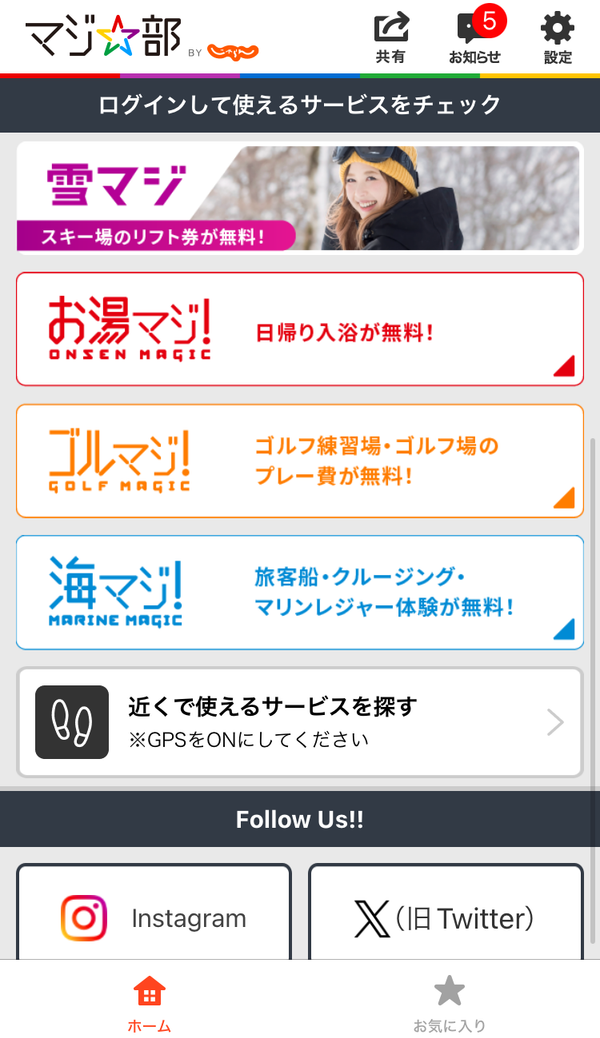
Task: Open the X (旧Twitter) button
Action: pyautogui.click(x=446, y=912)
